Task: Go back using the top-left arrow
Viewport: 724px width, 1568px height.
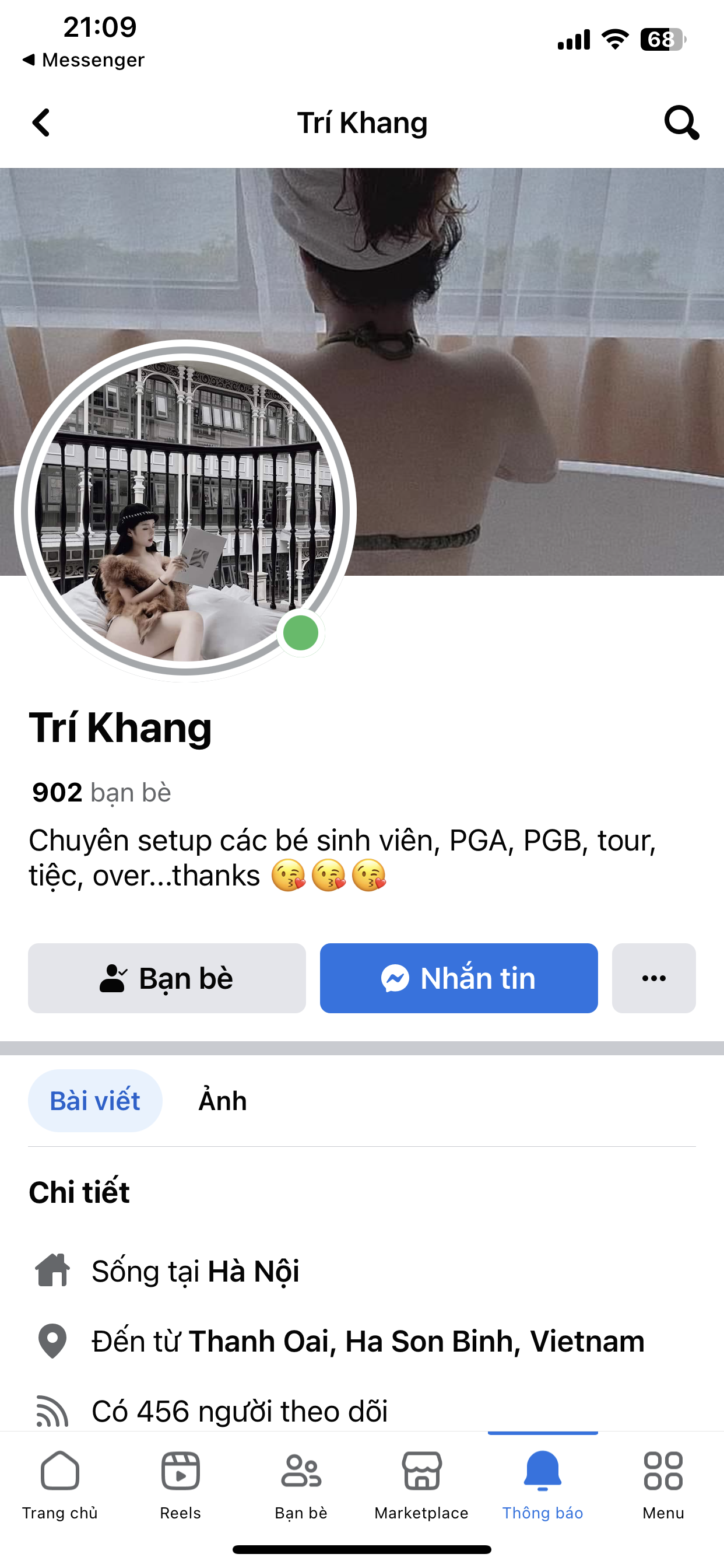Action: [41, 123]
